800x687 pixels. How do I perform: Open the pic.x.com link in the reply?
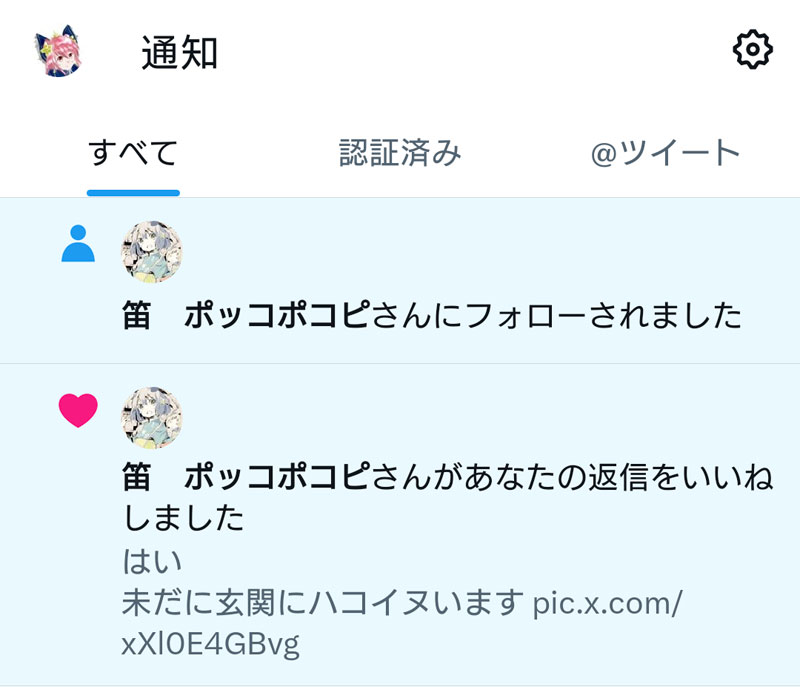(607, 603)
